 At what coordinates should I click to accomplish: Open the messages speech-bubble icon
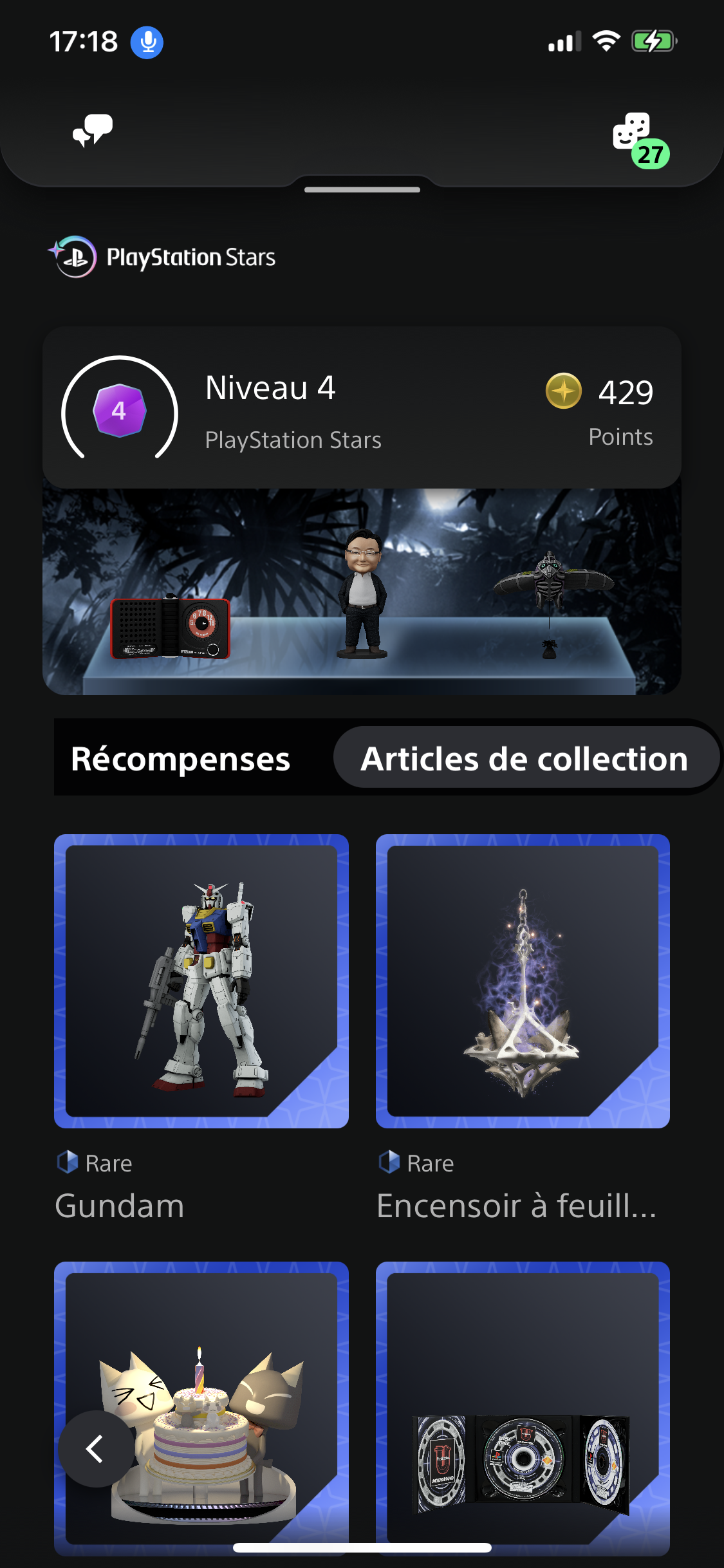93,131
